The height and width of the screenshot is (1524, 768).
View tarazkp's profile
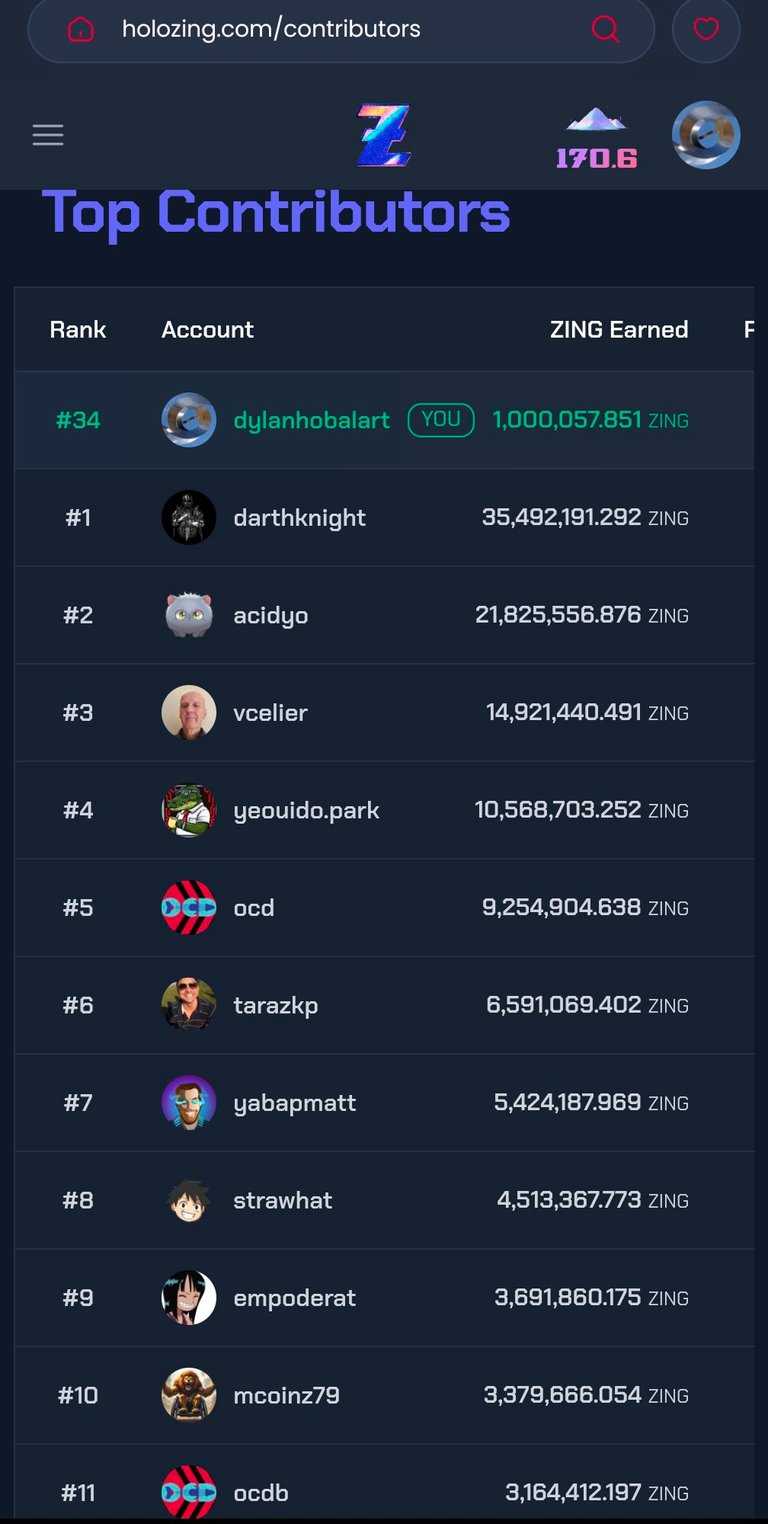click(275, 1005)
